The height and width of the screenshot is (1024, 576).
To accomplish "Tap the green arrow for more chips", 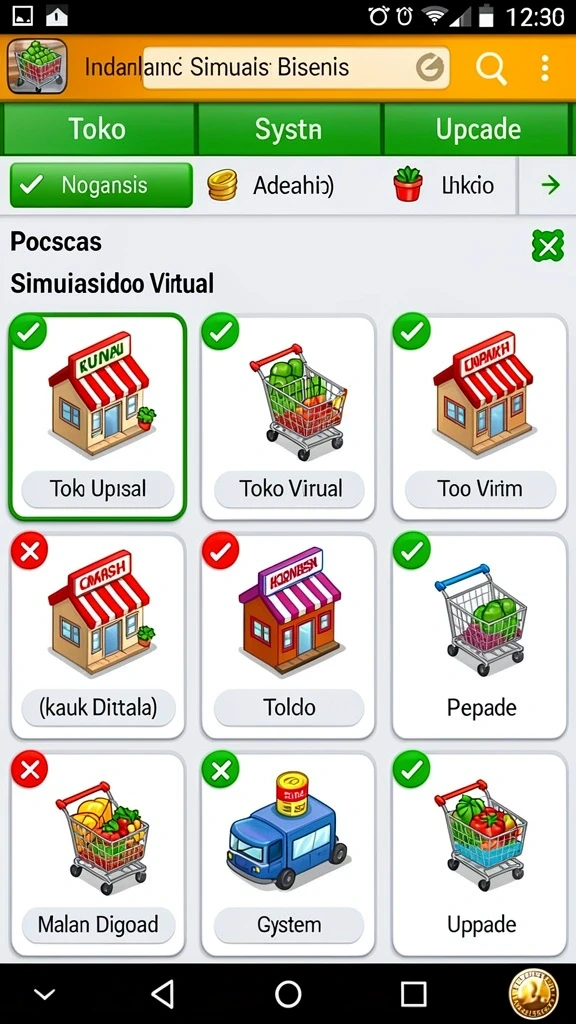I will point(551,185).
